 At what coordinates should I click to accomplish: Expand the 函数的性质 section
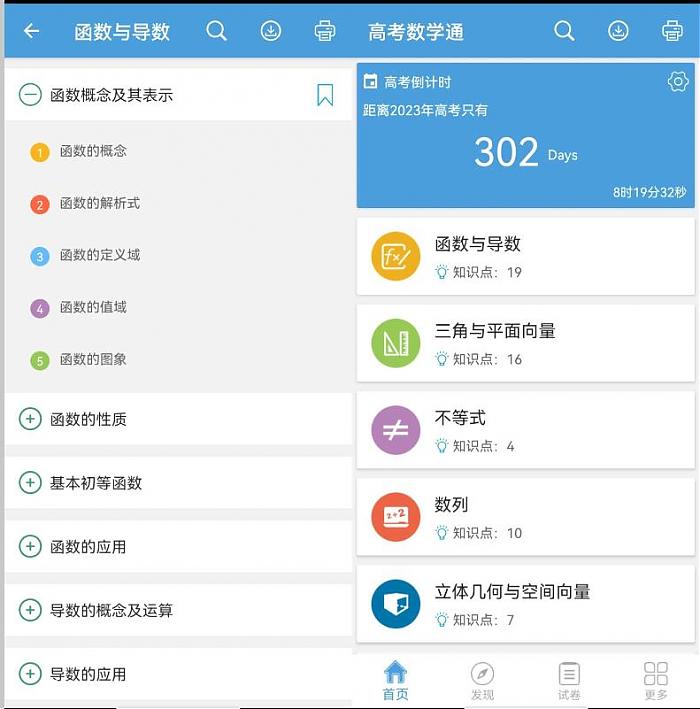(30, 419)
